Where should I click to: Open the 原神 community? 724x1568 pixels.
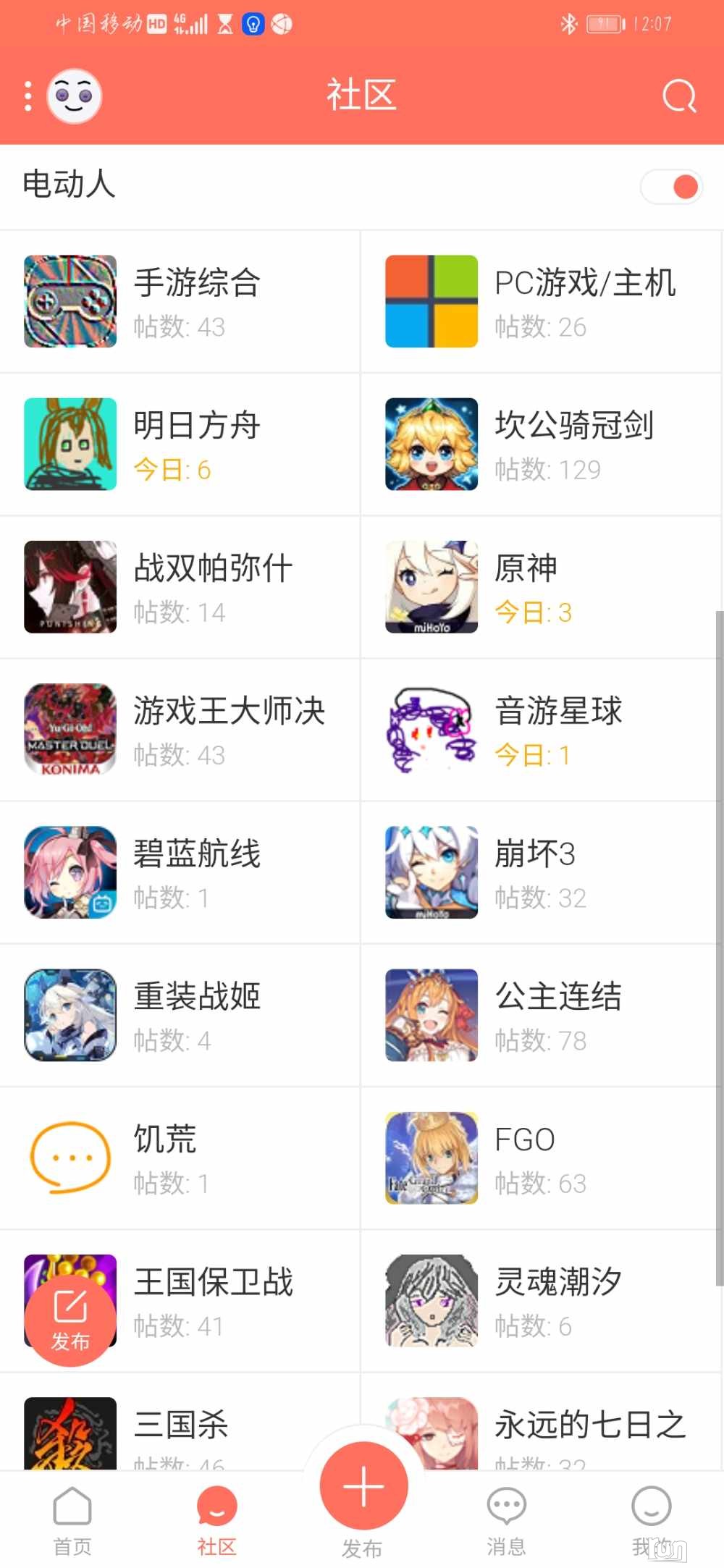pos(542,586)
